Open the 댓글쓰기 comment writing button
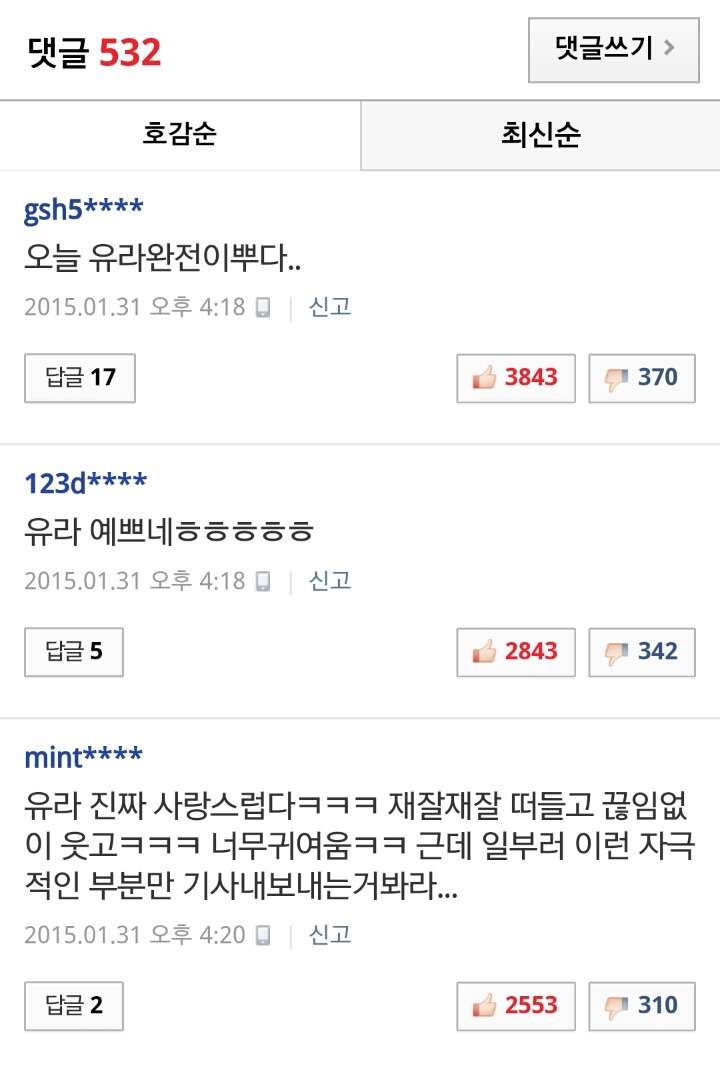720x1070 pixels. click(613, 48)
